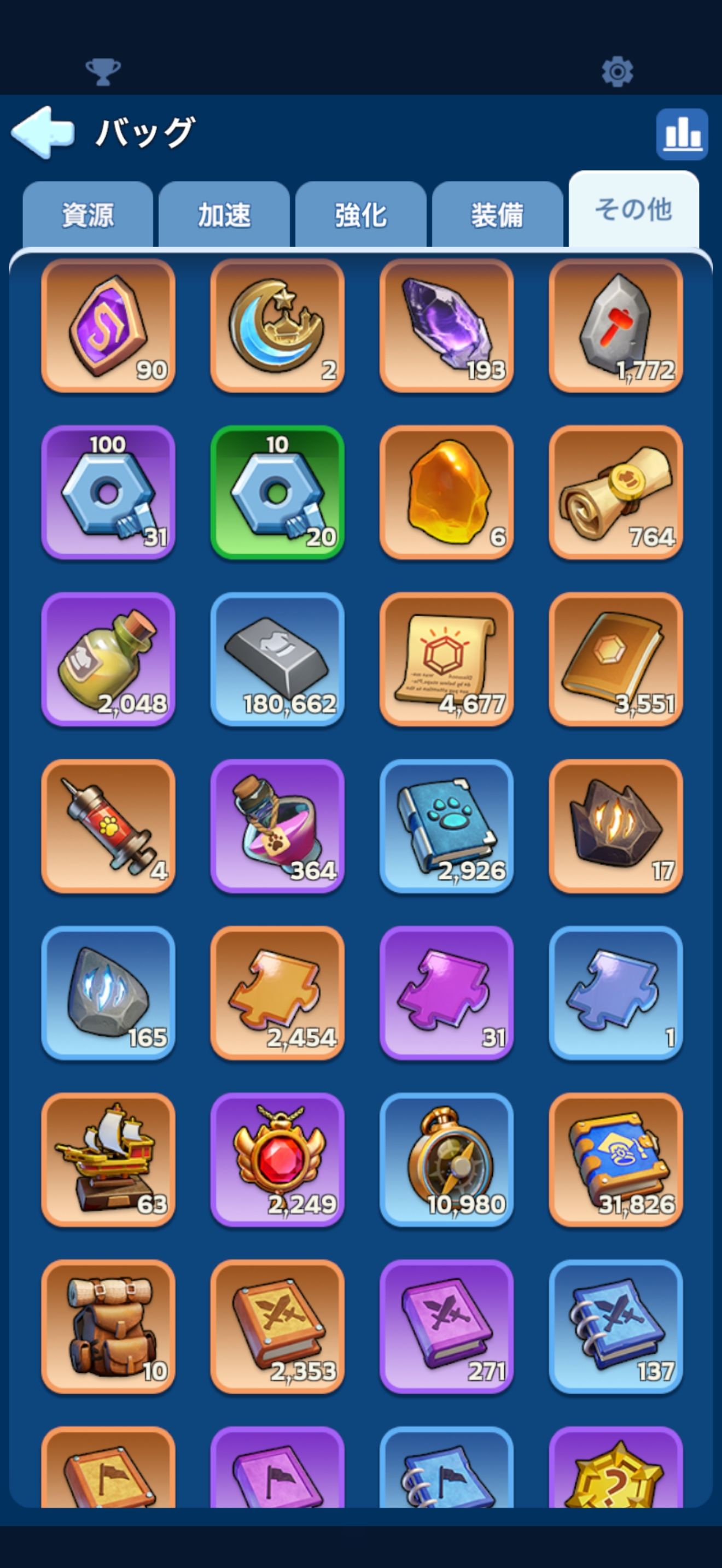This screenshot has width=722, height=1568.
Task: Select the orange puzzle piece with 2,454
Action: coord(277,993)
